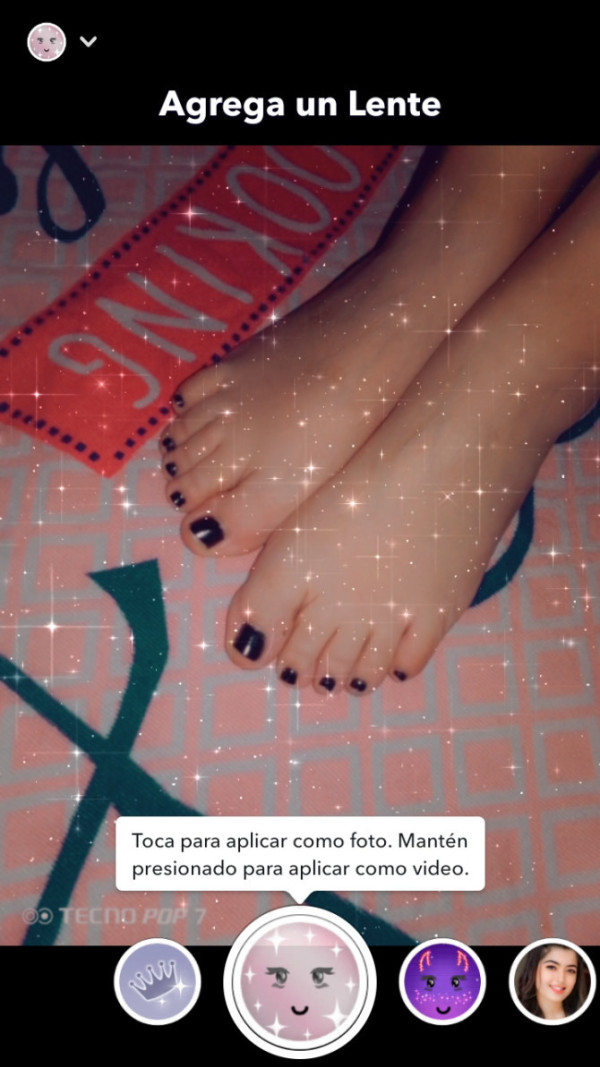
Task: Choose the purple devil horns lens
Action: tap(443, 981)
